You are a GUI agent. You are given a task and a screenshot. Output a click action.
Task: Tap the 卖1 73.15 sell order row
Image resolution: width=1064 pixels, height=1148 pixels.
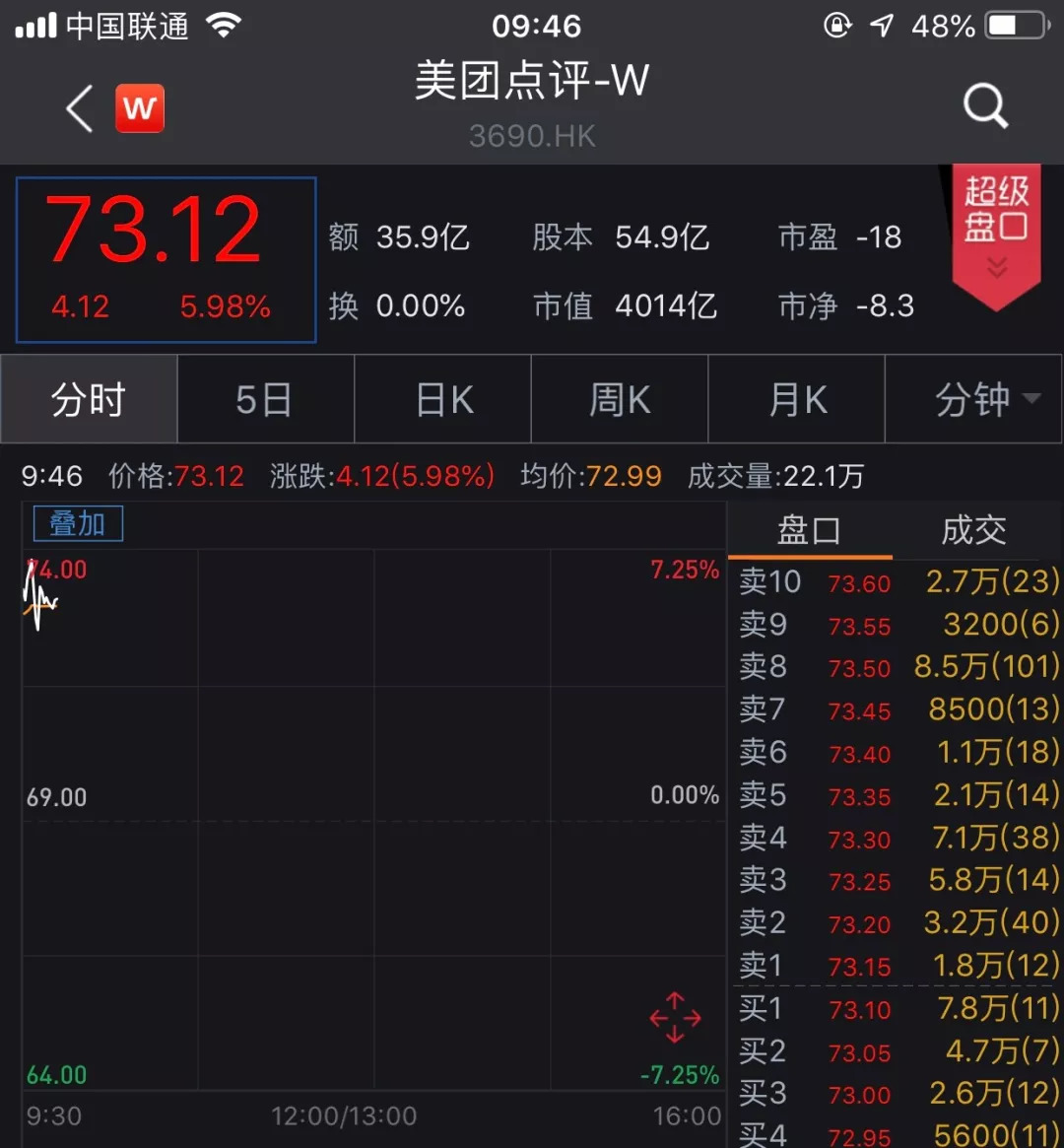point(885,967)
